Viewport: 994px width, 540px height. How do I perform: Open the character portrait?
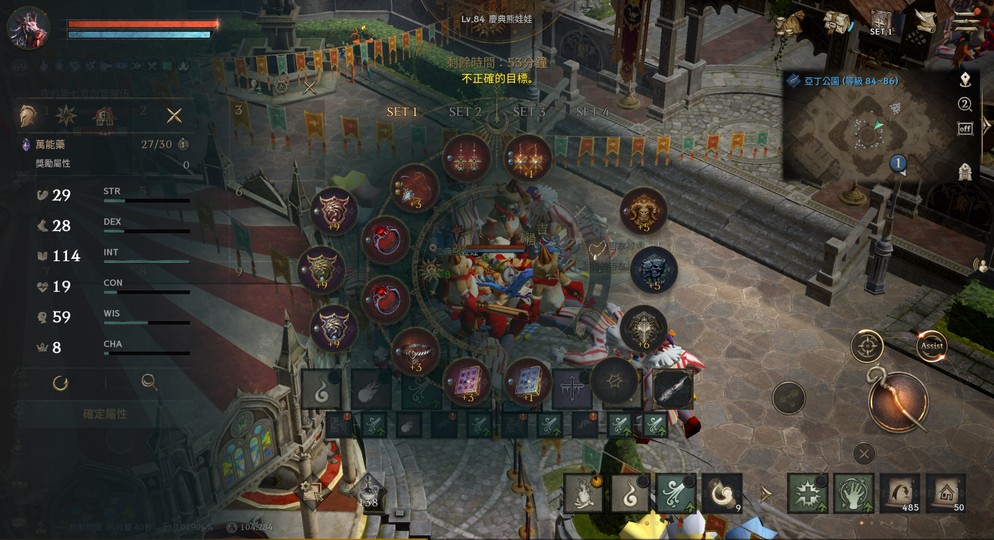tap(28, 28)
